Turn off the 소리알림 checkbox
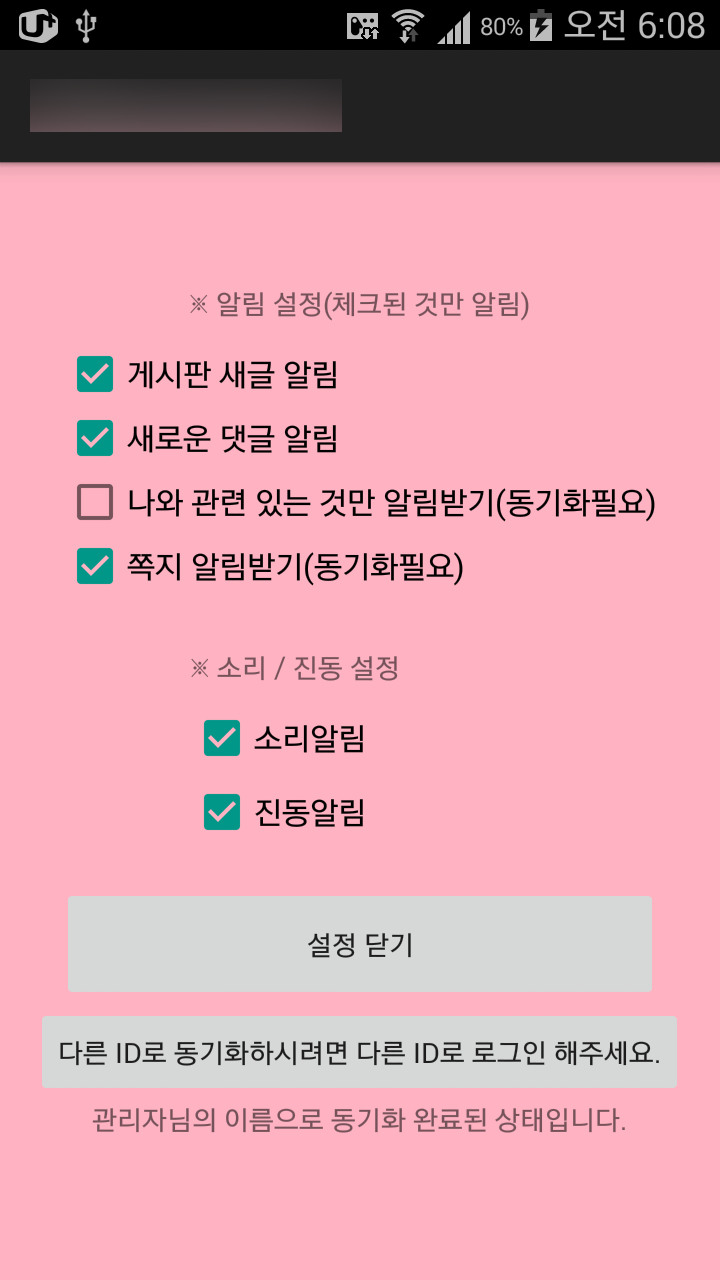720x1280 pixels. coord(222,738)
